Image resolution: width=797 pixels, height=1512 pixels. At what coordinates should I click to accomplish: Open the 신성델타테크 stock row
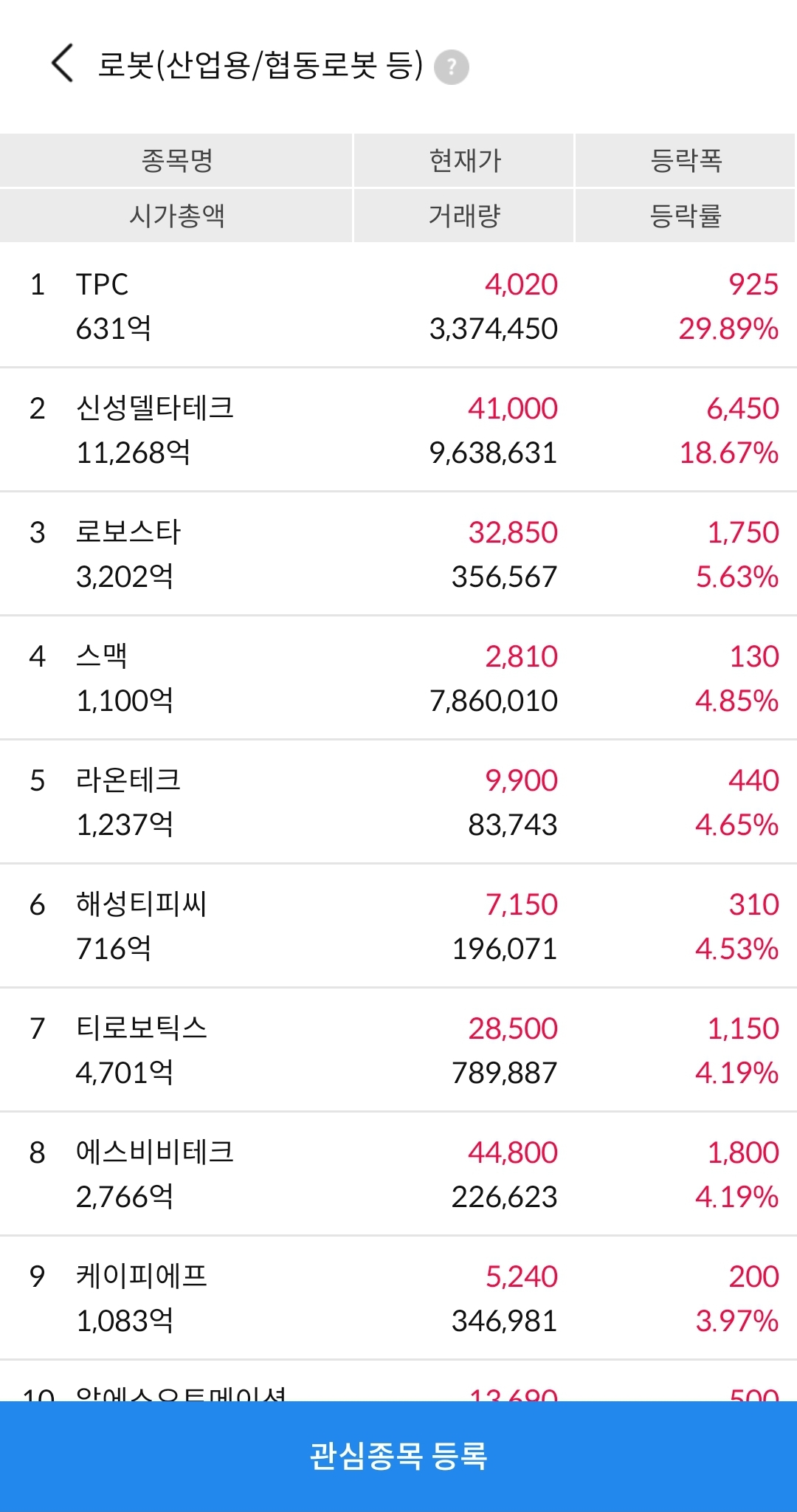(x=398, y=430)
